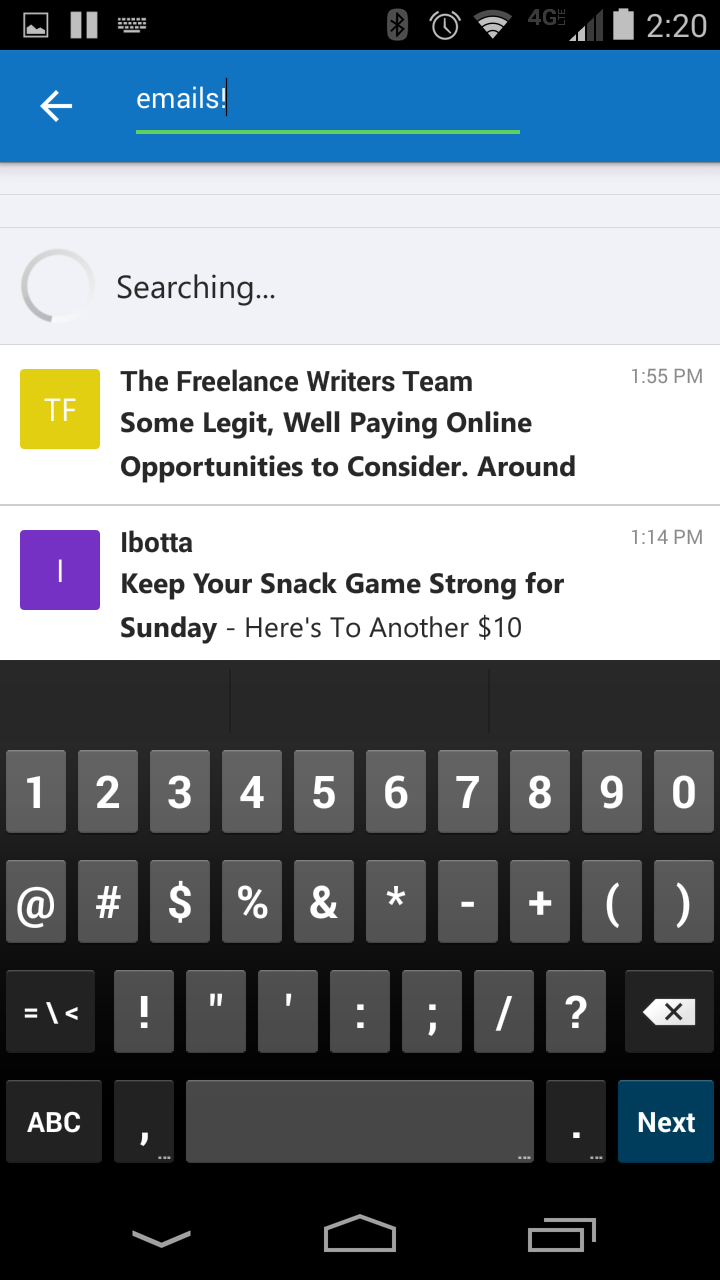Switch the keyboard to ABC letters

pyautogui.click(x=54, y=1122)
